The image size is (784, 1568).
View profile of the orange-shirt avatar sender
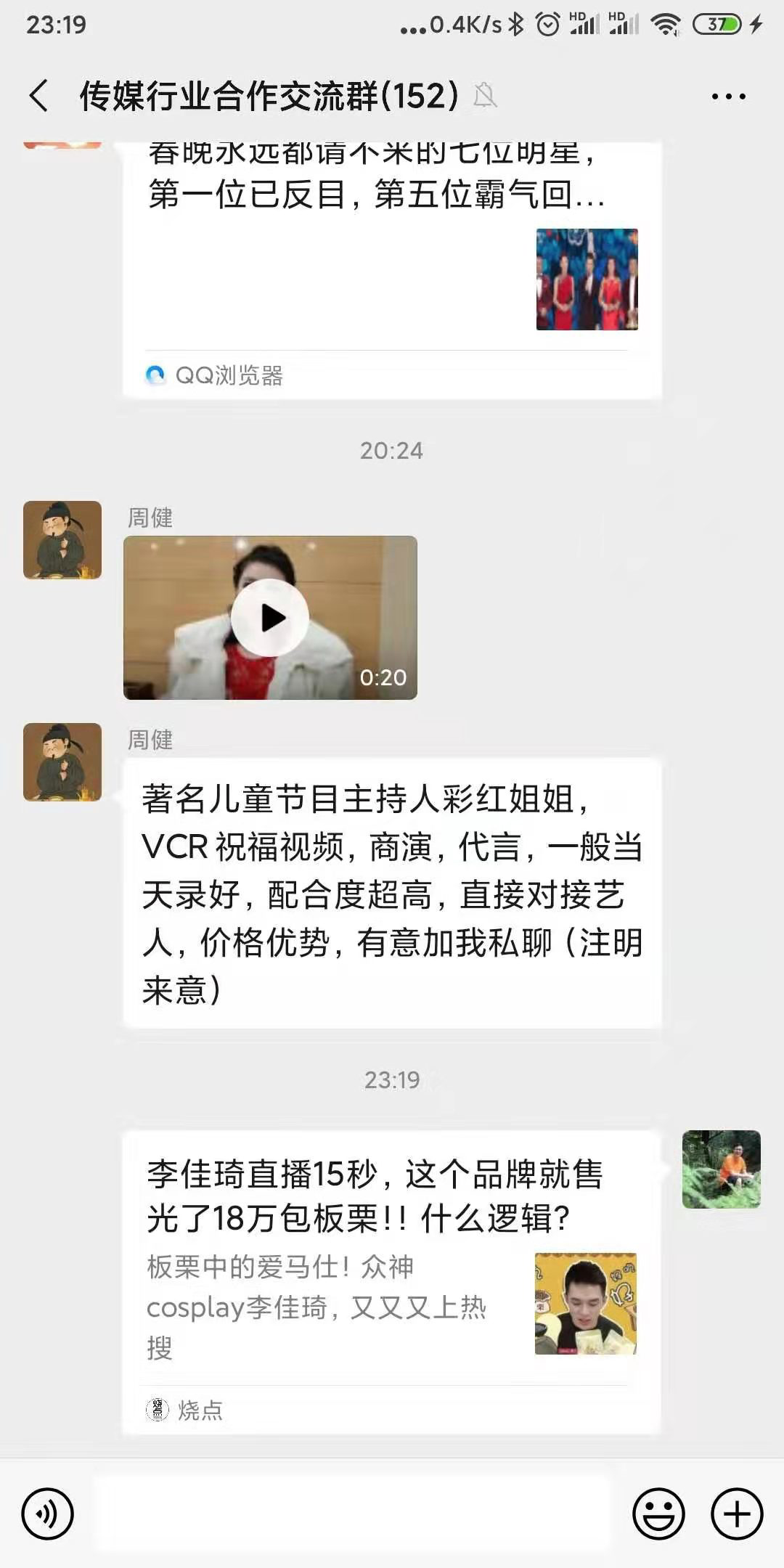[x=721, y=1169]
